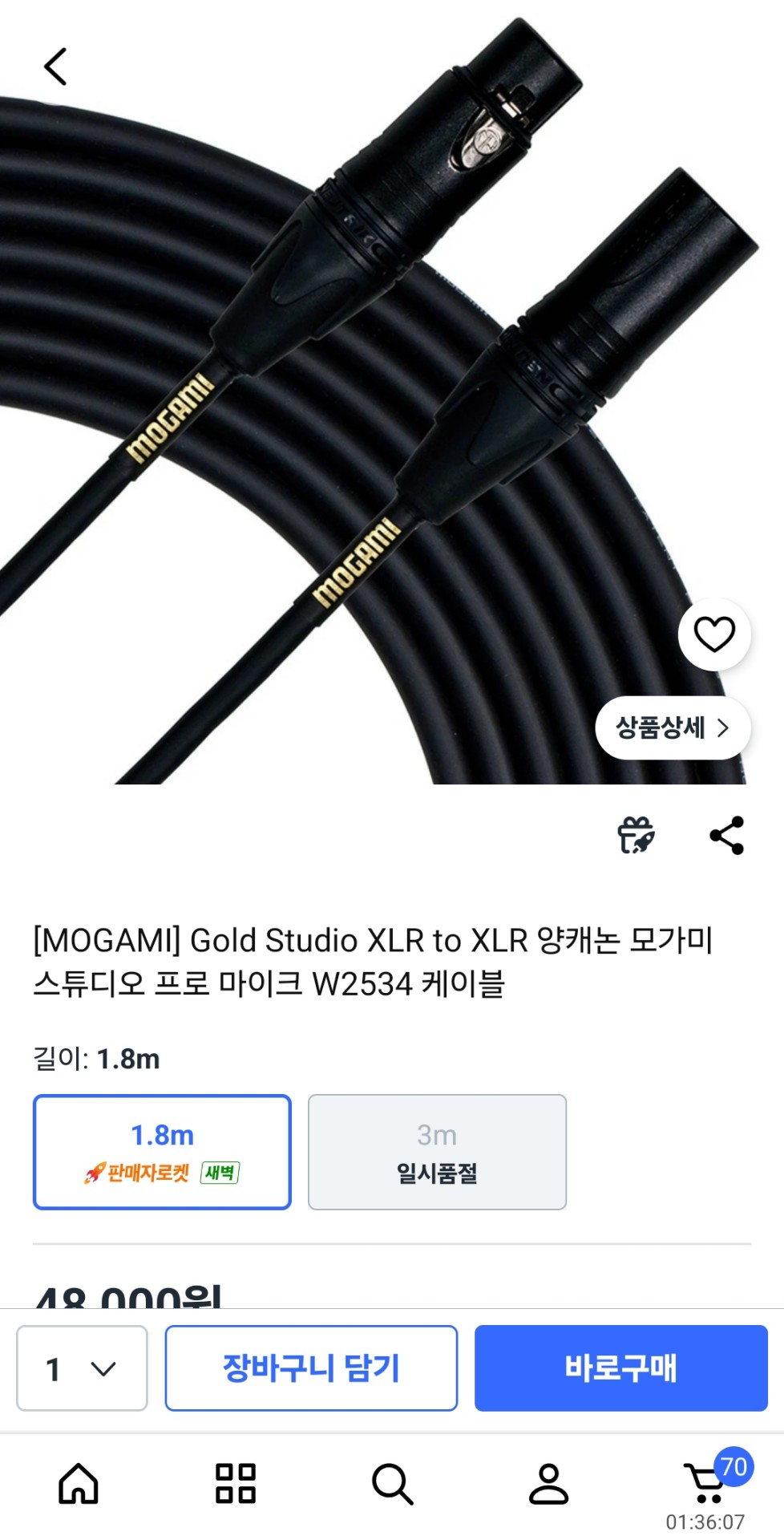Buy now with 바로구매
The image size is (784, 1540).
[620, 1368]
